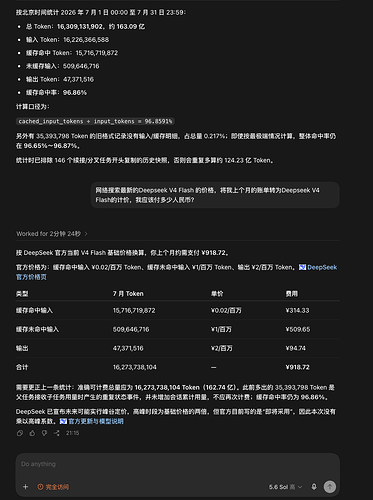Screen dimensions: 373x500
Task: Focus the "Do anything" message field
Action: coord(177,464)
